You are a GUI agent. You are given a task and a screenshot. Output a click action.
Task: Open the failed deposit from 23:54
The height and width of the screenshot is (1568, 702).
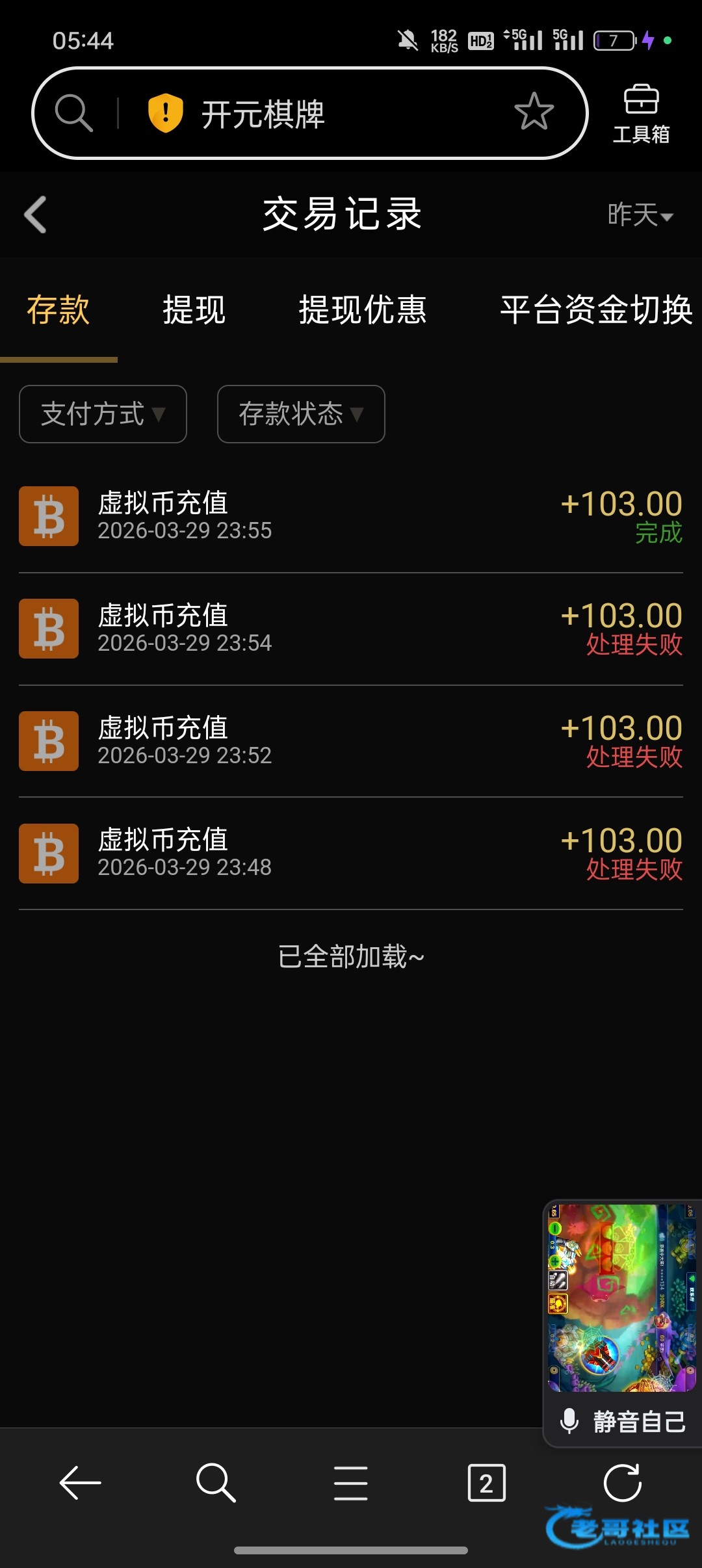pos(351,629)
